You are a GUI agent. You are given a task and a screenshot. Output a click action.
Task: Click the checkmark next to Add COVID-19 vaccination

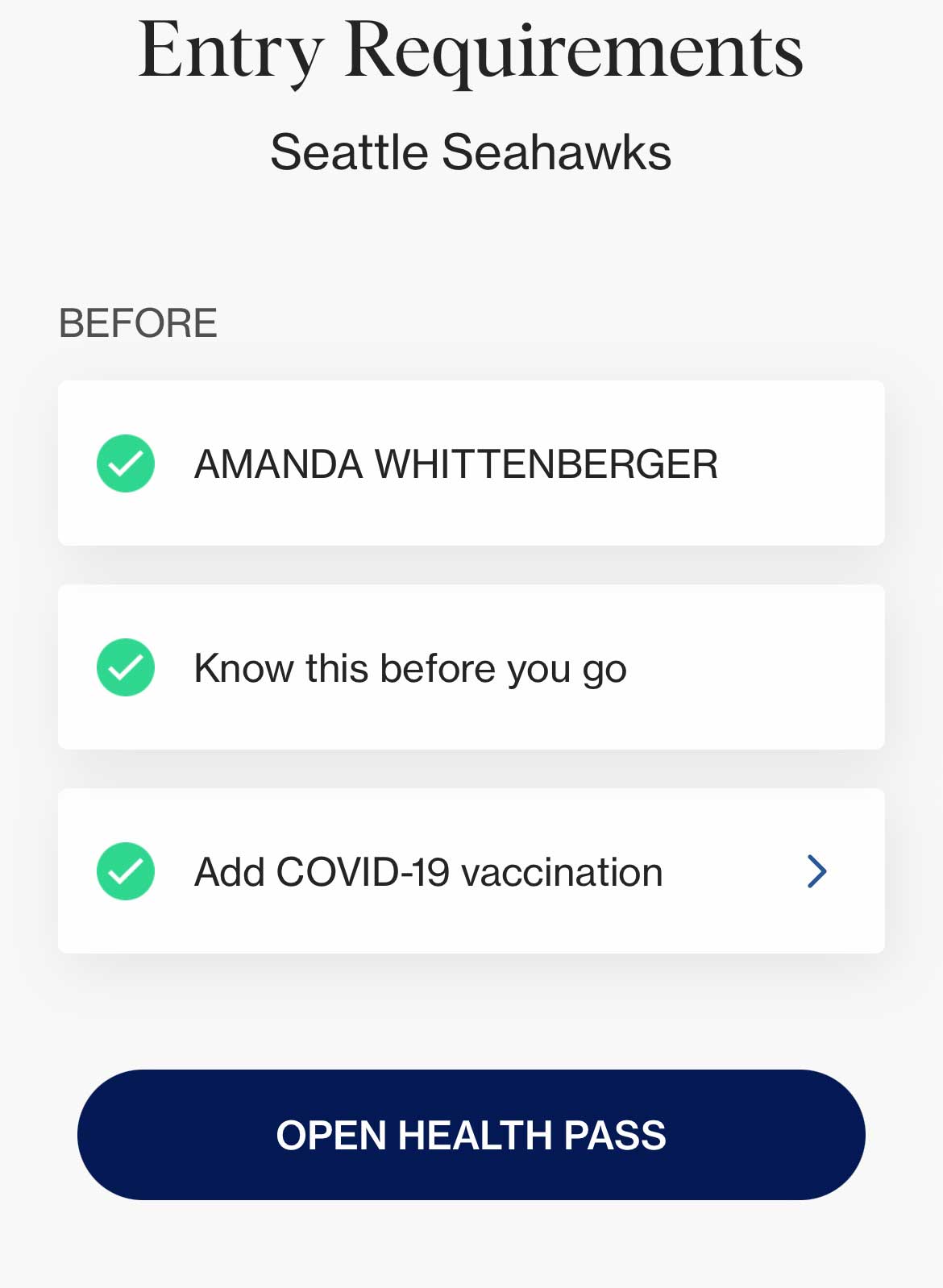point(125,870)
